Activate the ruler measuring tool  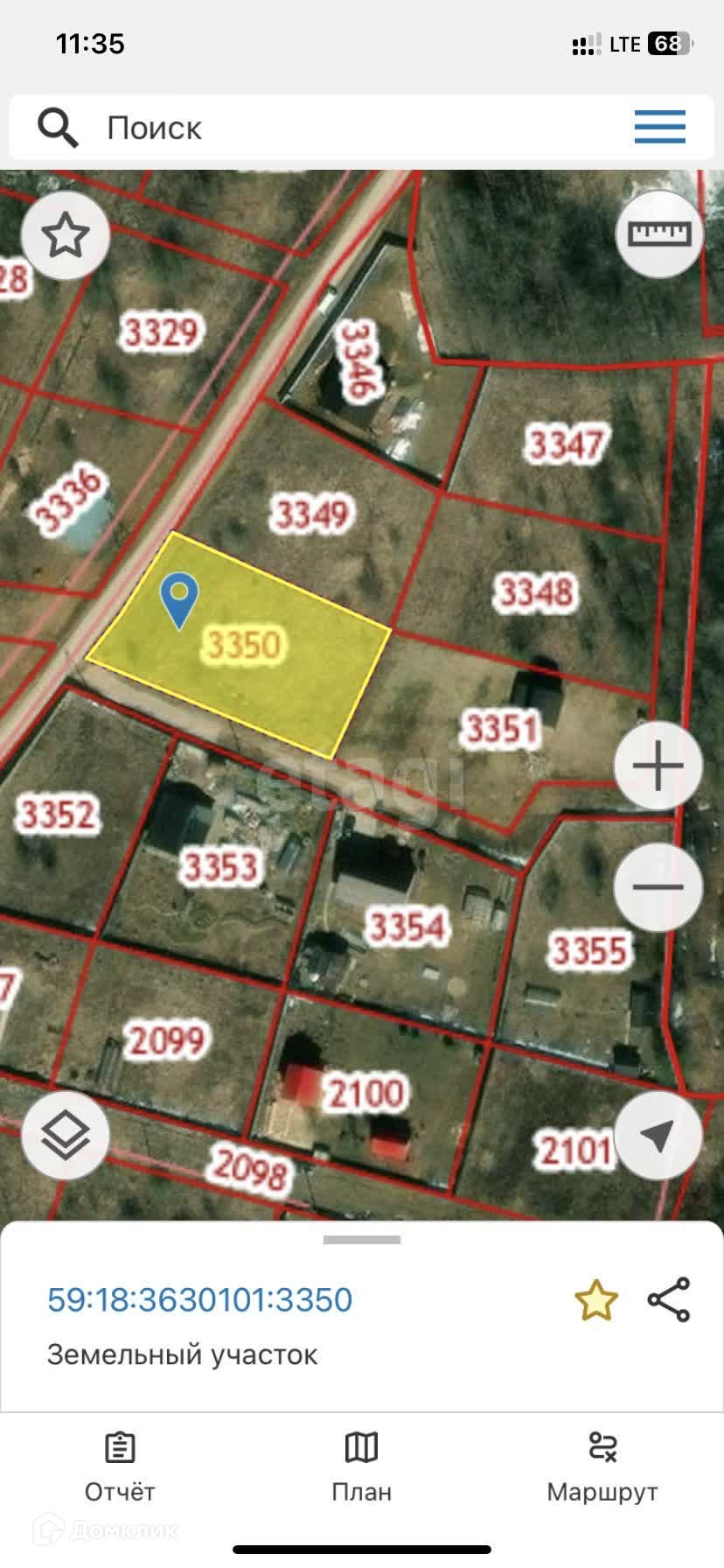click(x=659, y=234)
